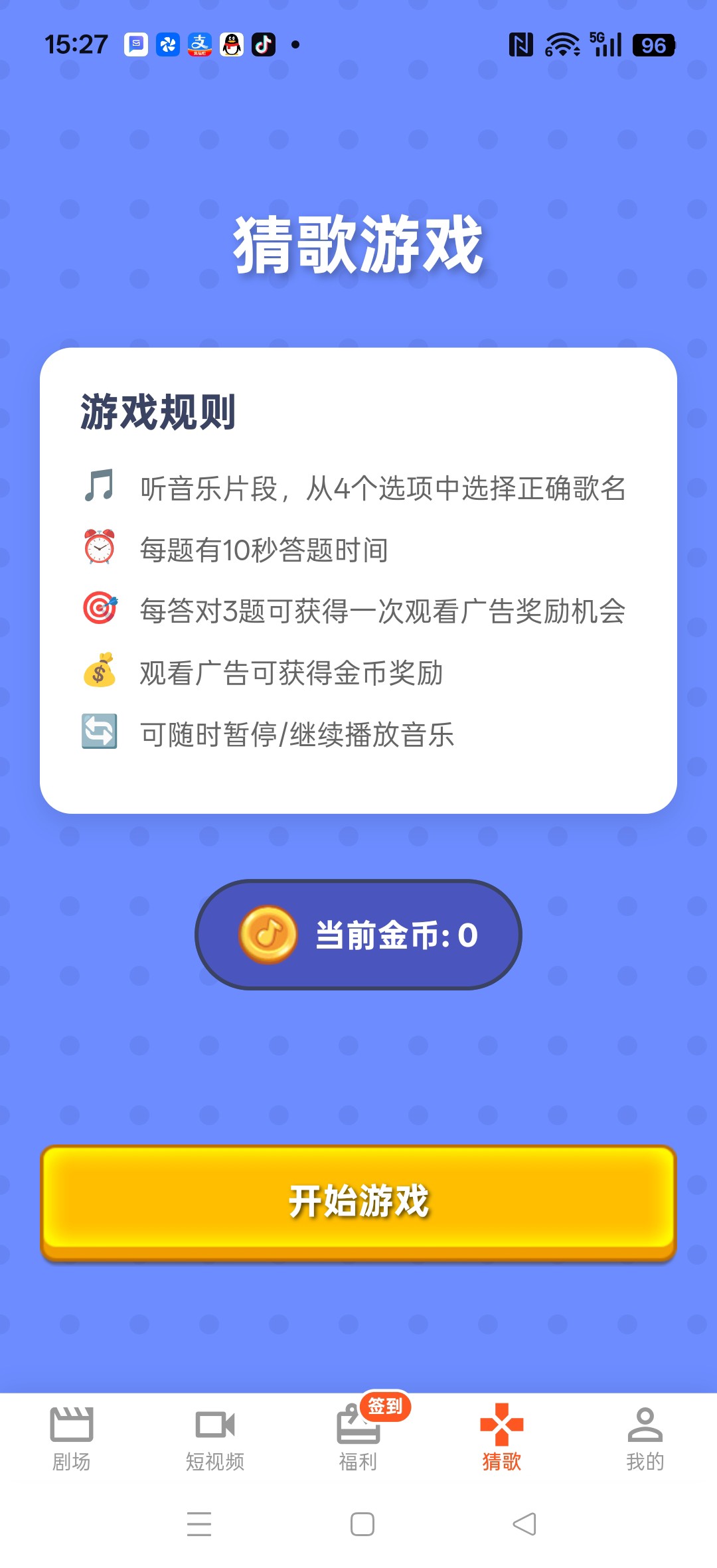Tap the 当前金币 coin balance pill
This screenshot has width=717, height=1568.
click(x=358, y=933)
